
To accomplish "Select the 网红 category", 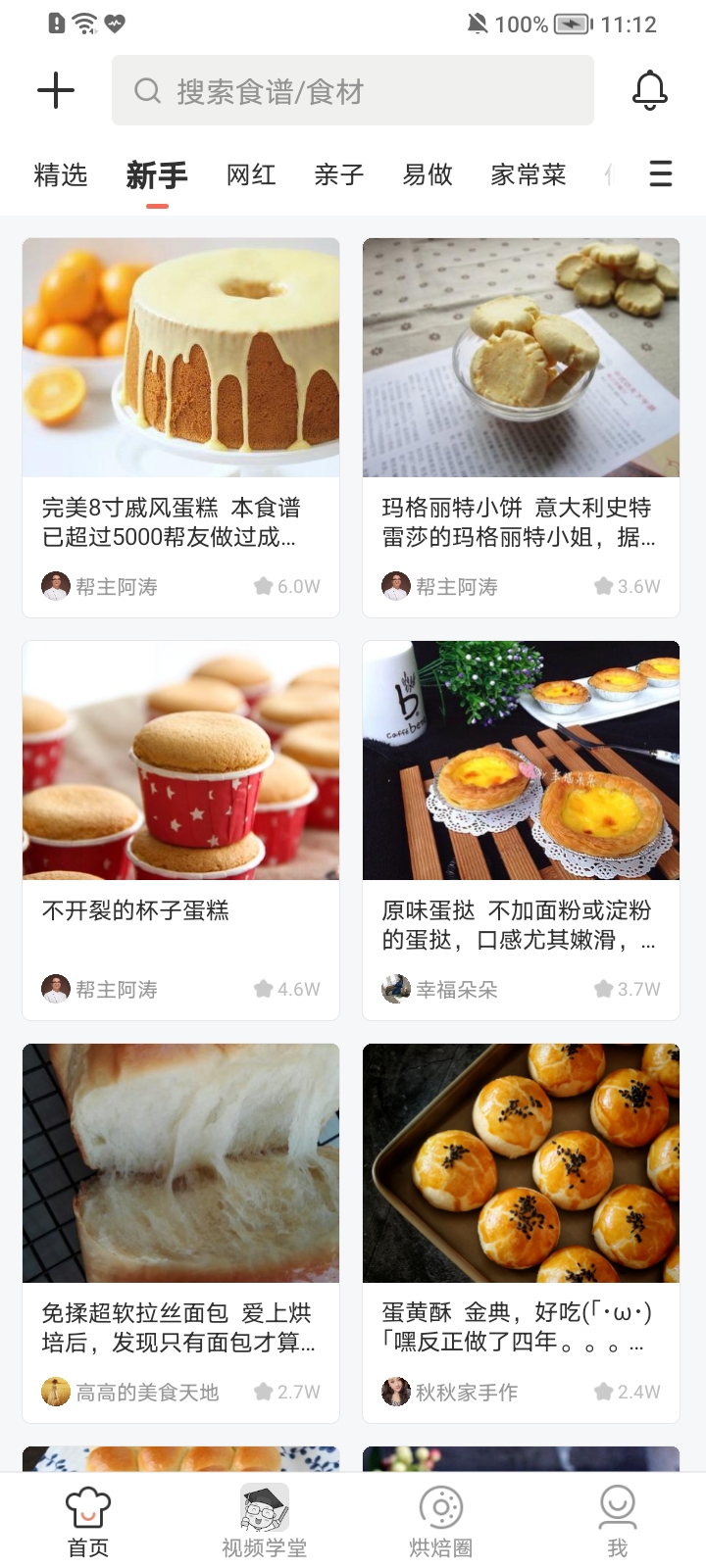I will coord(251,173).
